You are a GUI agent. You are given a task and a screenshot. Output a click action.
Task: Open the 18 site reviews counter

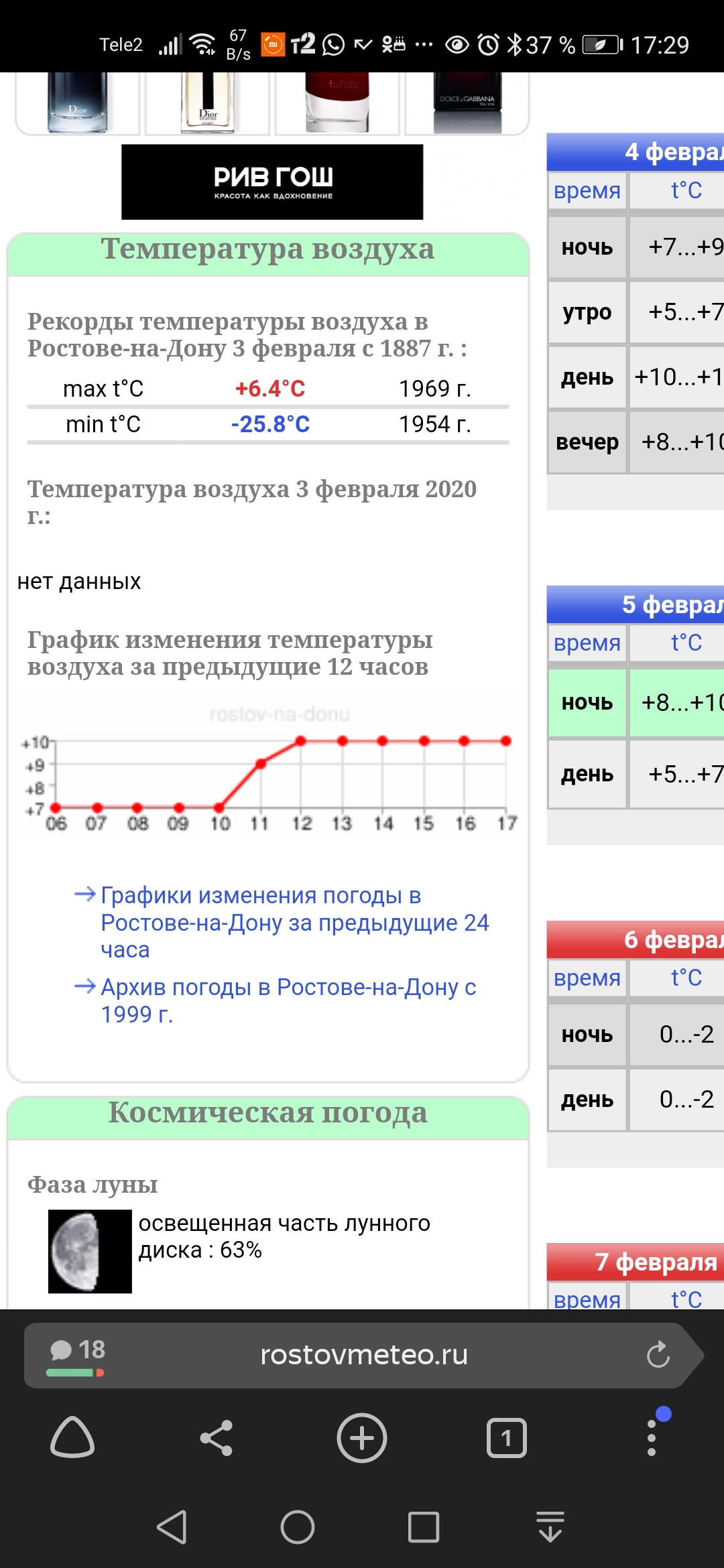(x=76, y=1355)
